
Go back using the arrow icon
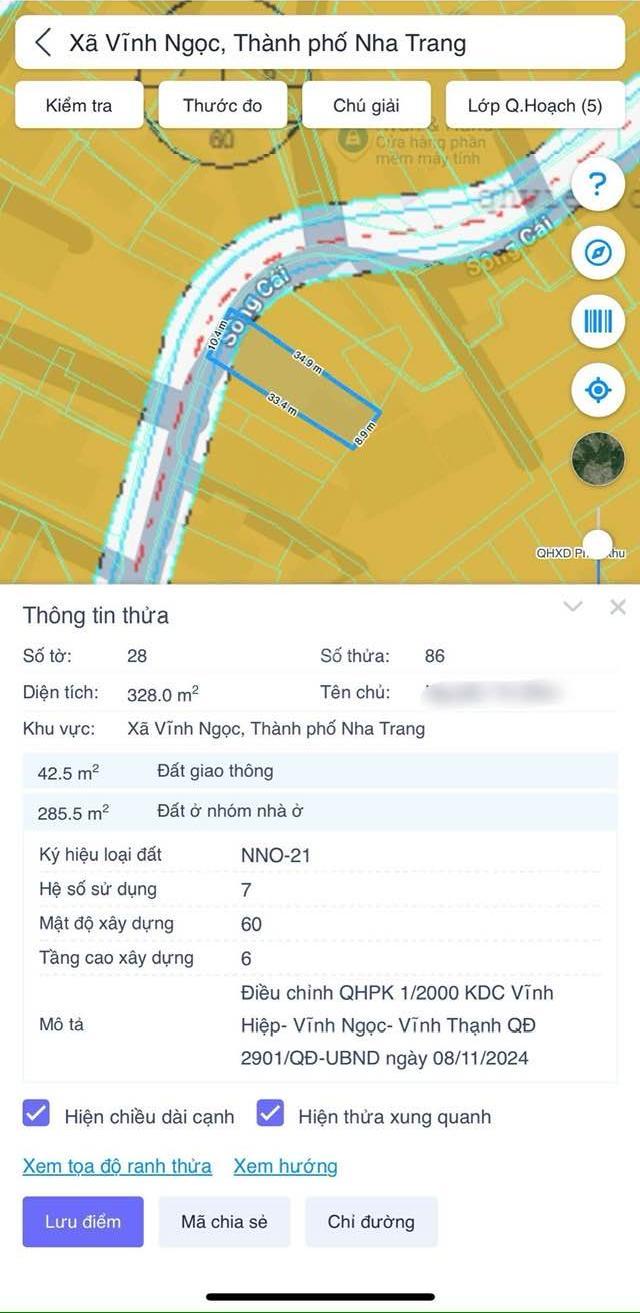(43, 43)
